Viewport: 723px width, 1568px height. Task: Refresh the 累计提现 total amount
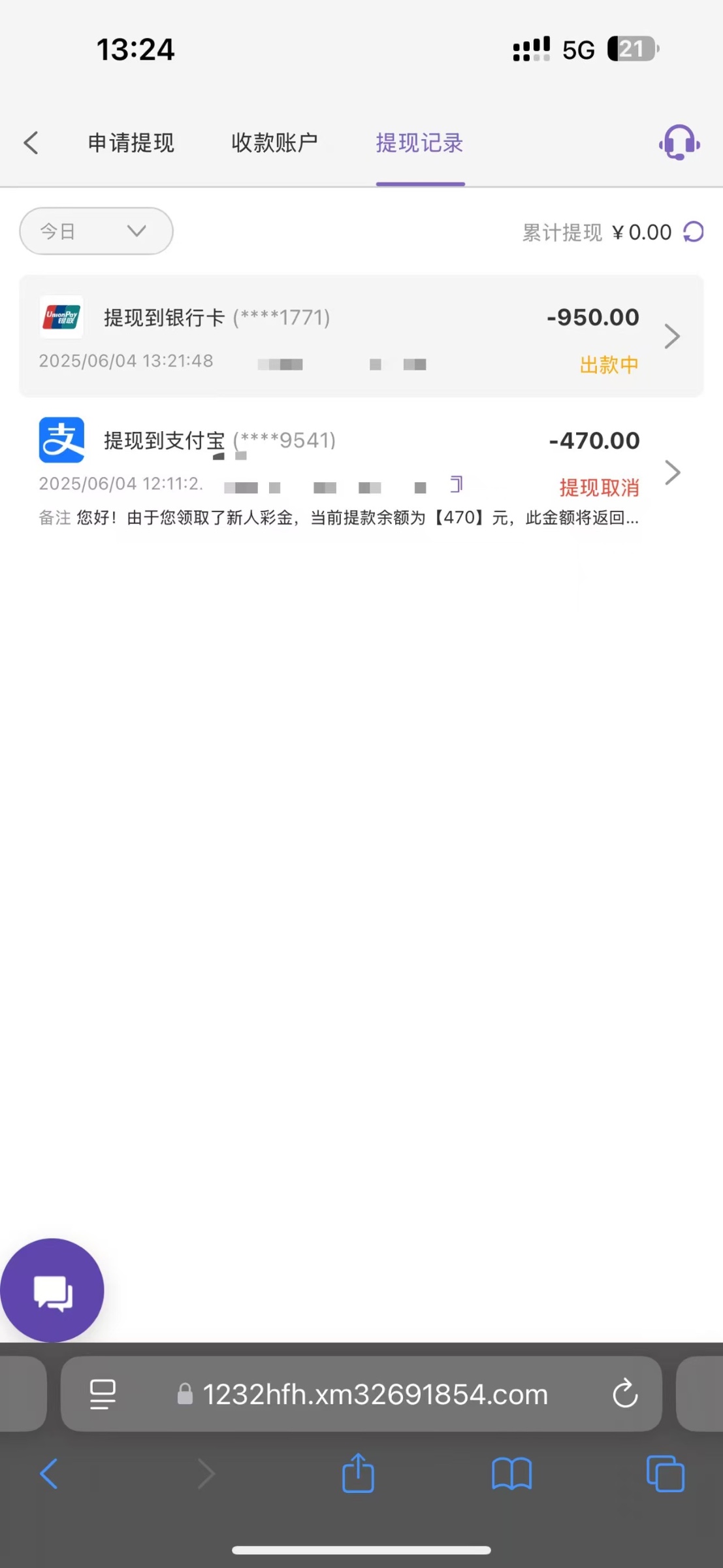pyautogui.click(x=694, y=232)
